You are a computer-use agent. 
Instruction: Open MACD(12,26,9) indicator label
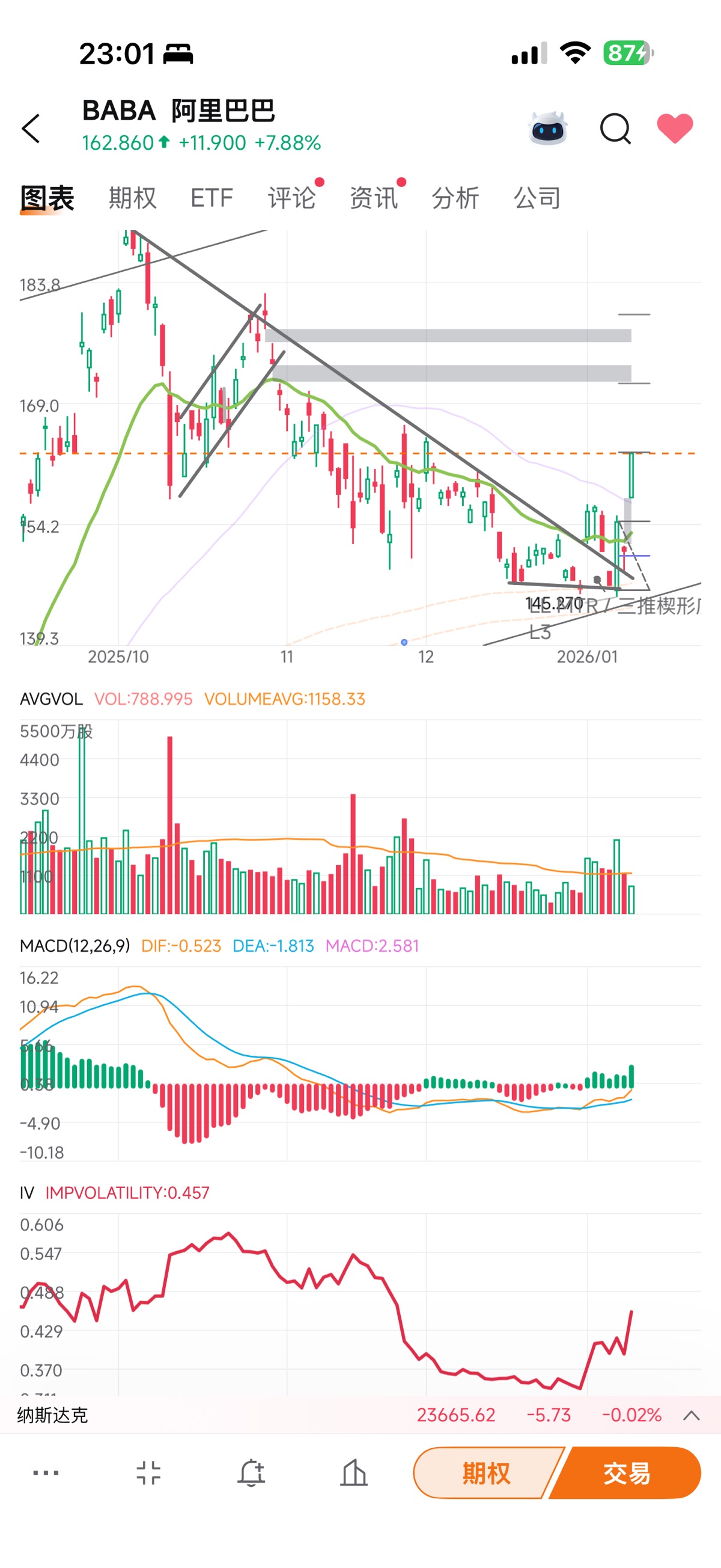(75, 946)
